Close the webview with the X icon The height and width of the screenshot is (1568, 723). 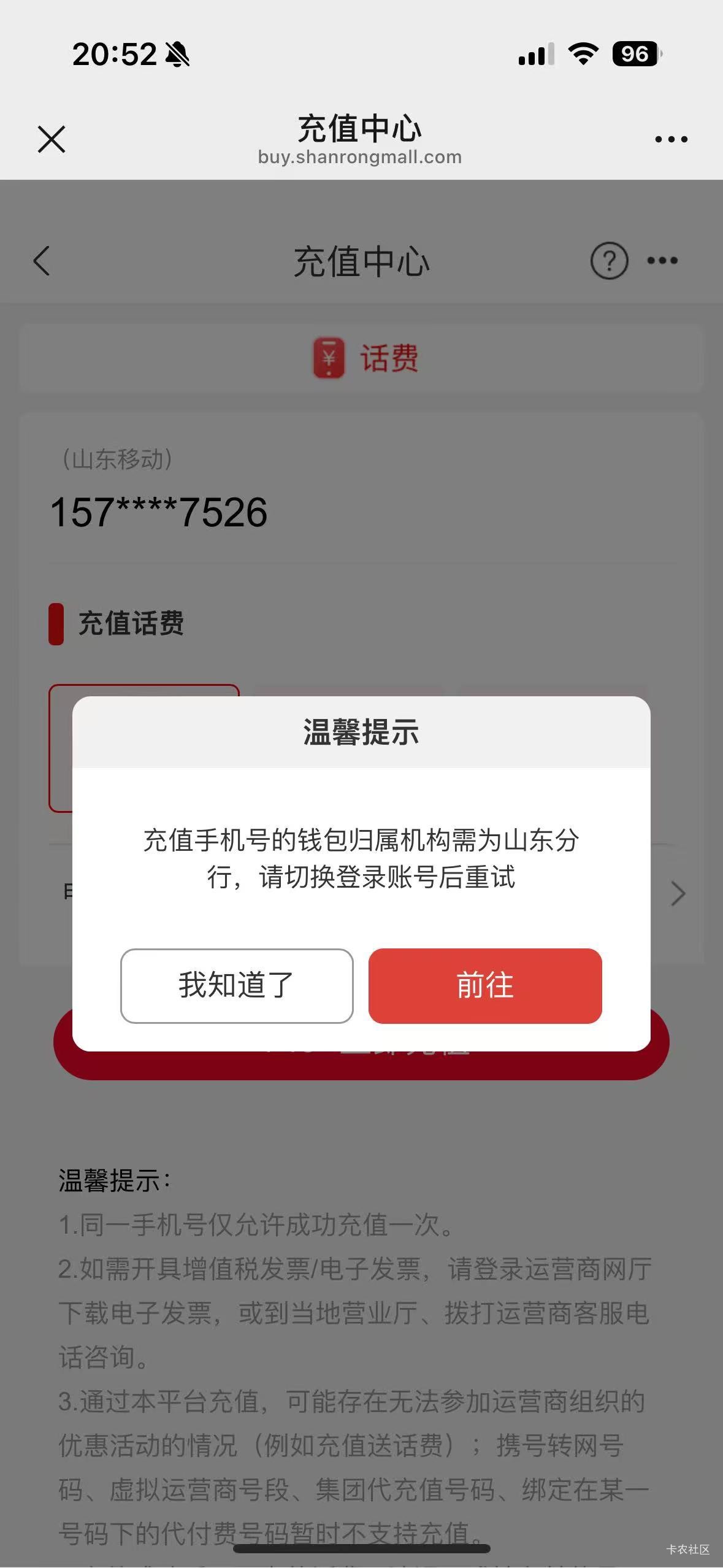click(52, 139)
